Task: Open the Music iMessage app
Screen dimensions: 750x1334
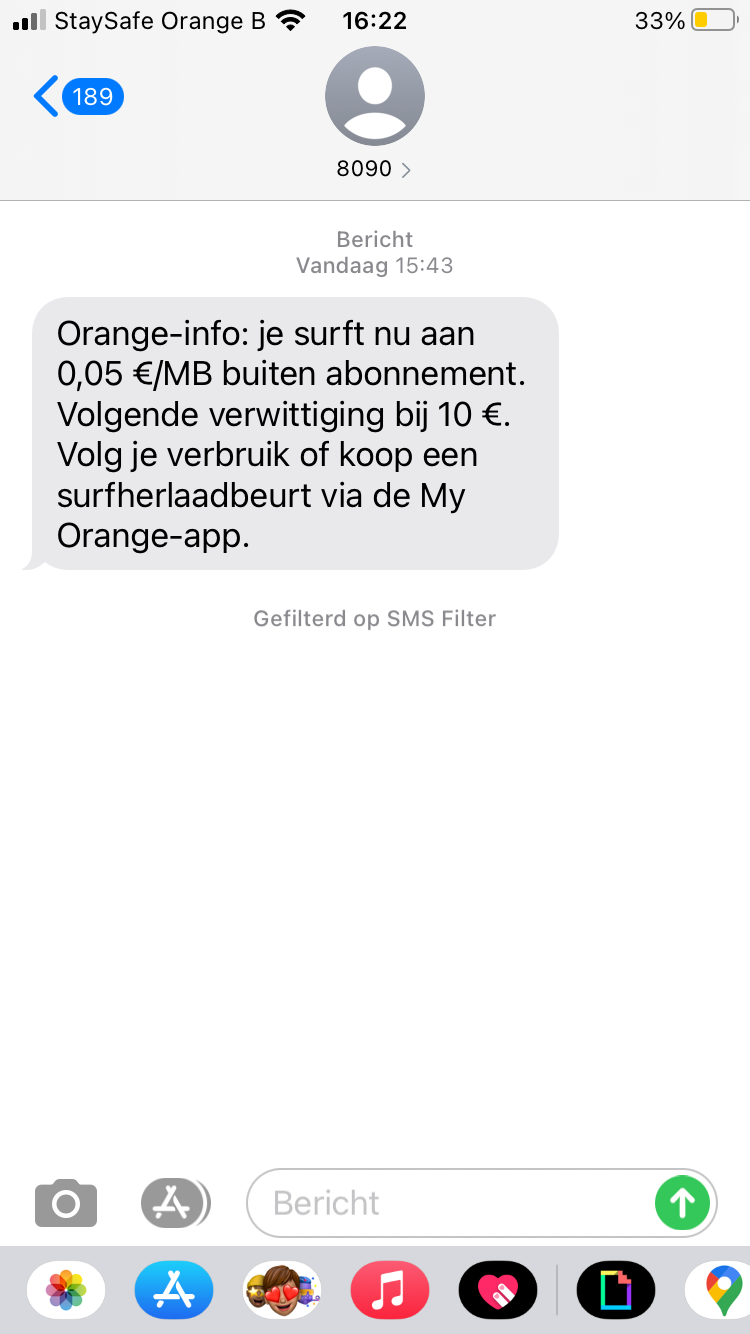Action: [390, 1290]
